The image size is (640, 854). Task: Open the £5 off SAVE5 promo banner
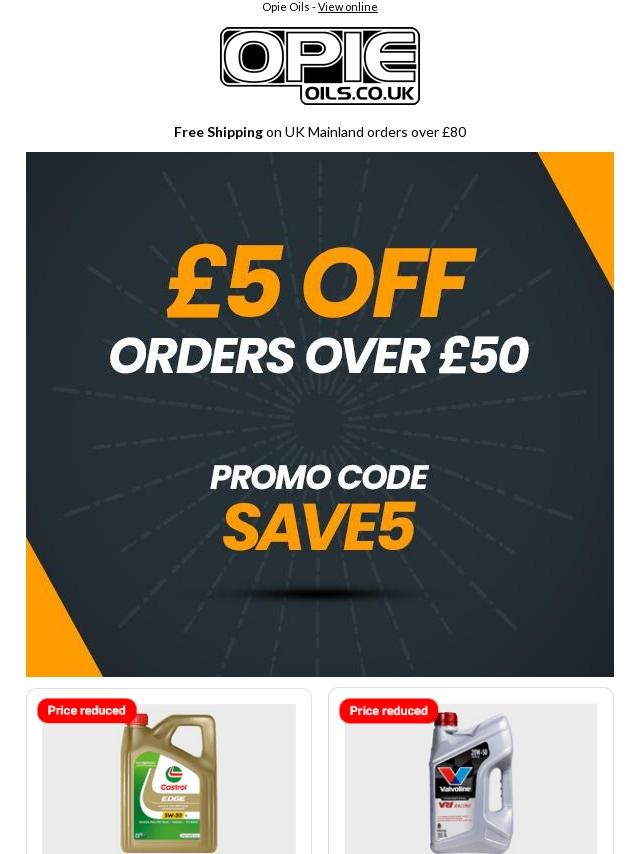(x=320, y=414)
